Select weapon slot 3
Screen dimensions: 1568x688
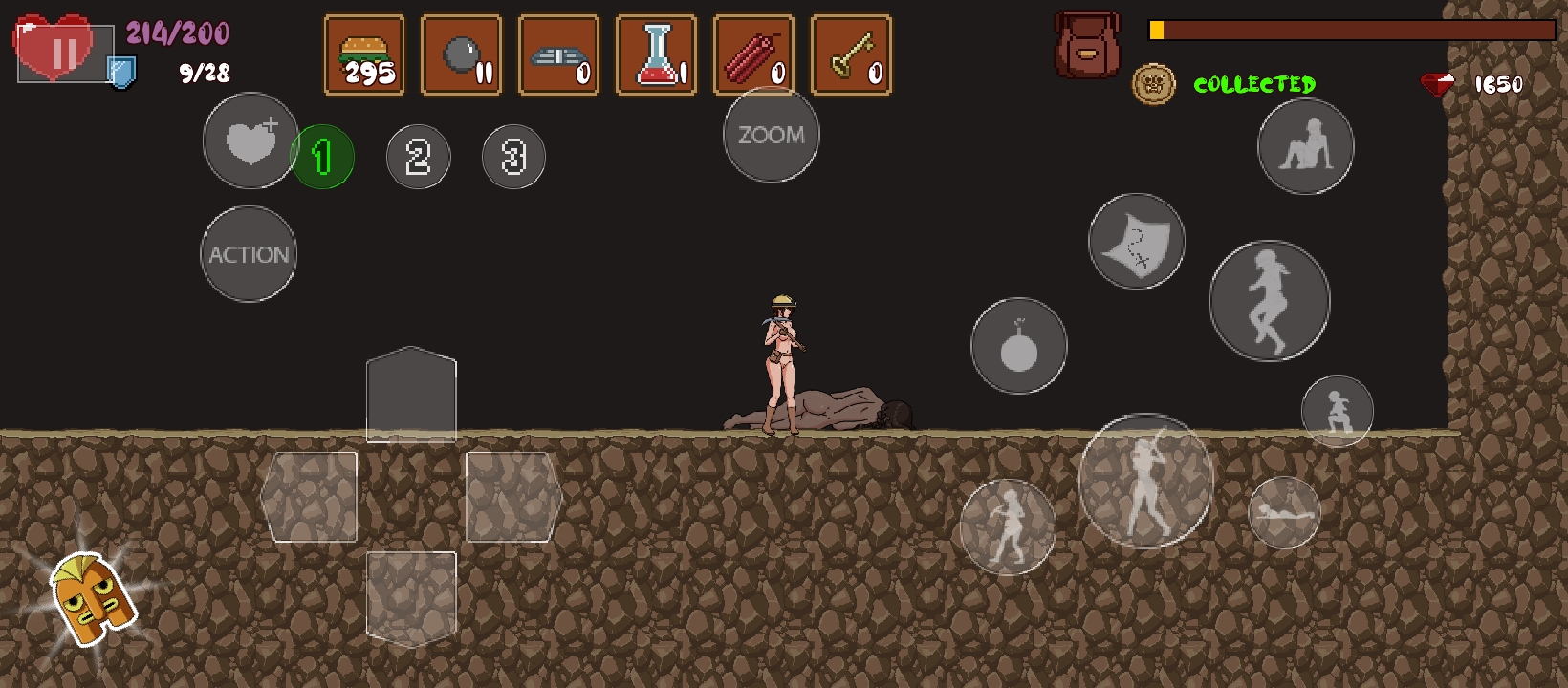513,157
